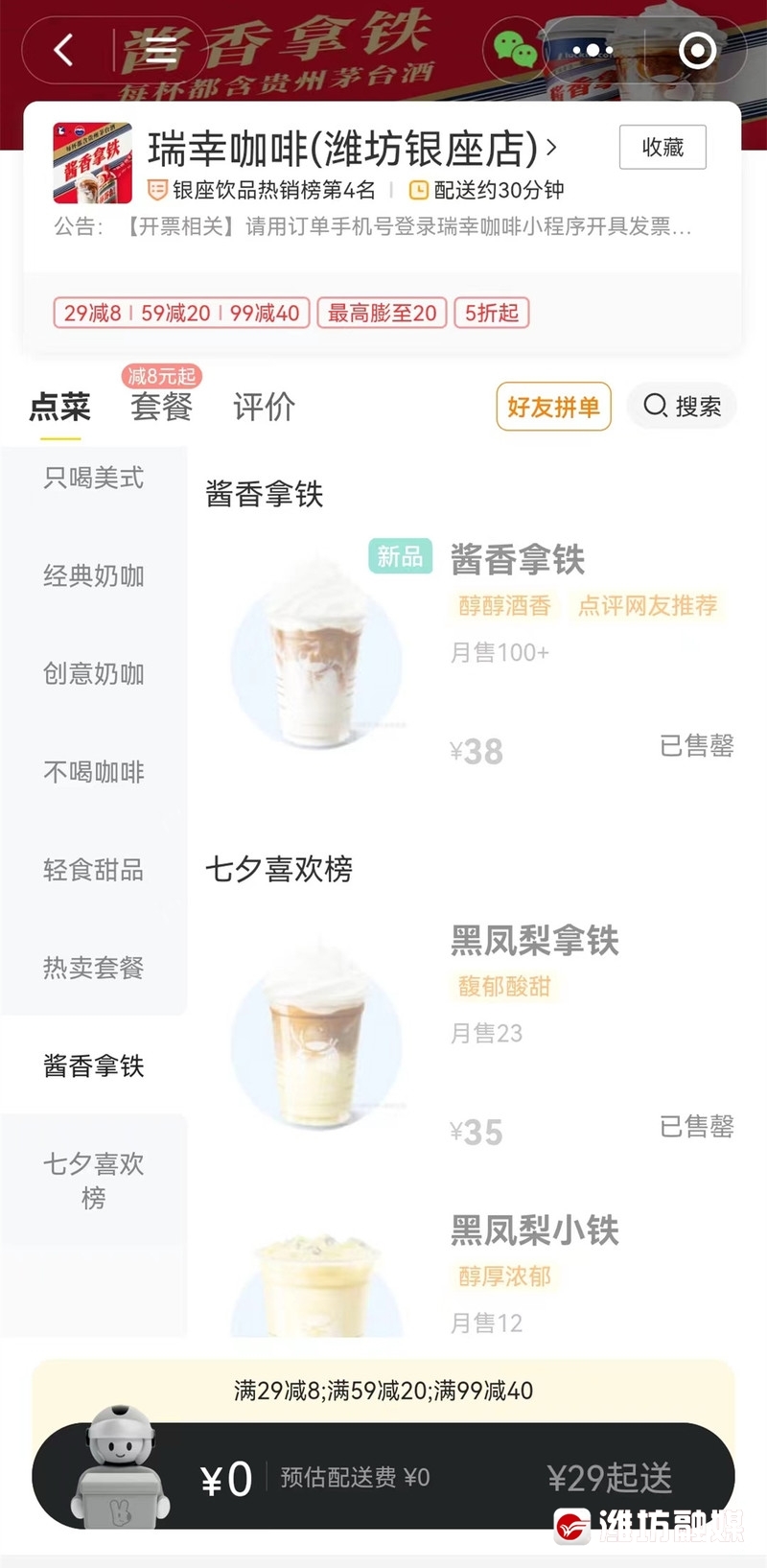The image size is (767, 1568).
Task: Go back using the top-left arrow
Action: 63,49
